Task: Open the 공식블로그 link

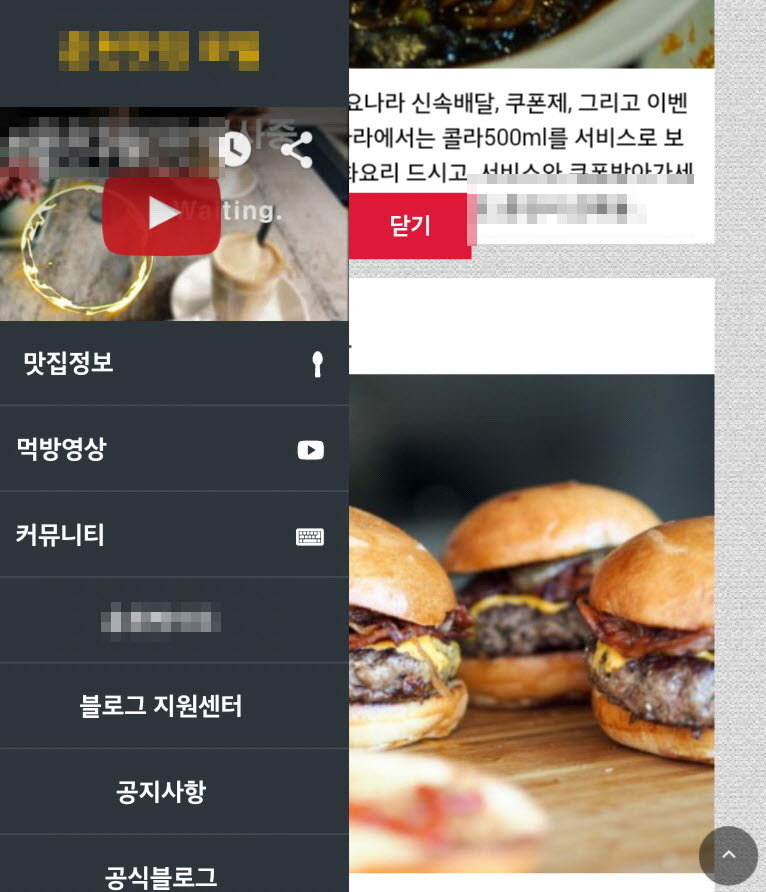Action: click(161, 876)
